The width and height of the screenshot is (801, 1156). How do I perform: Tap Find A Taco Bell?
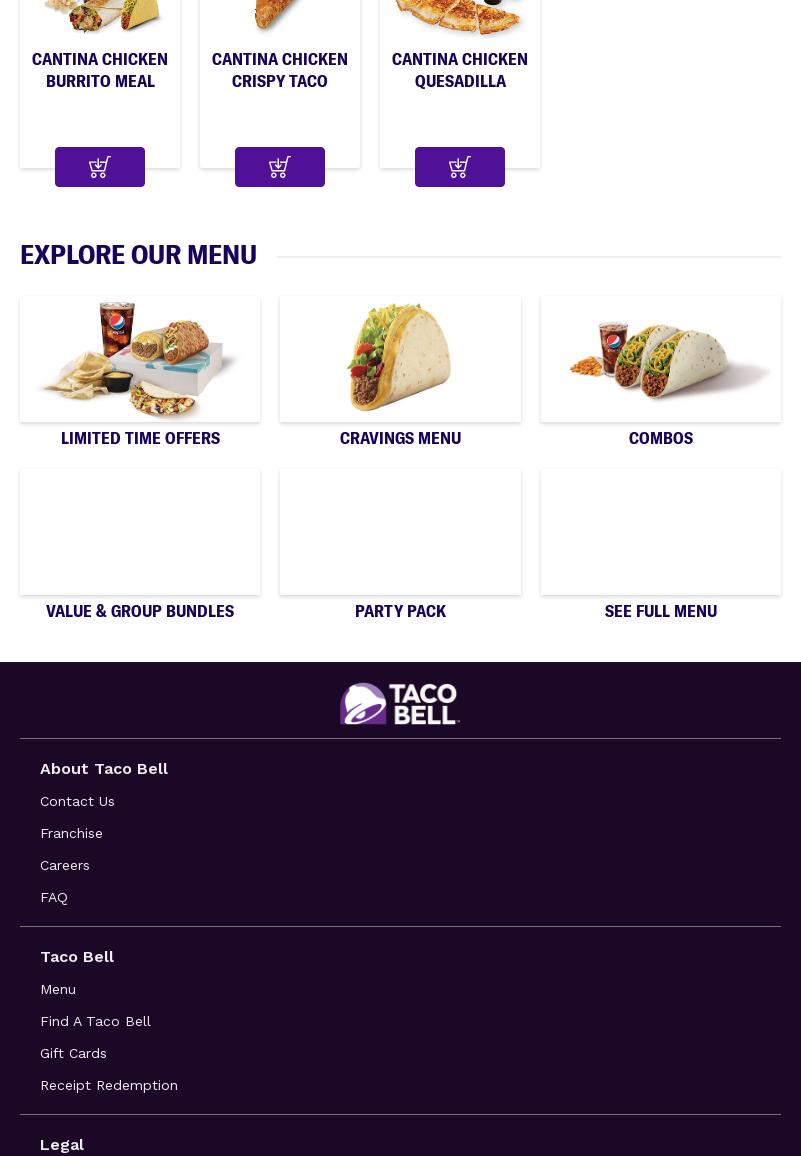[x=95, y=1021]
